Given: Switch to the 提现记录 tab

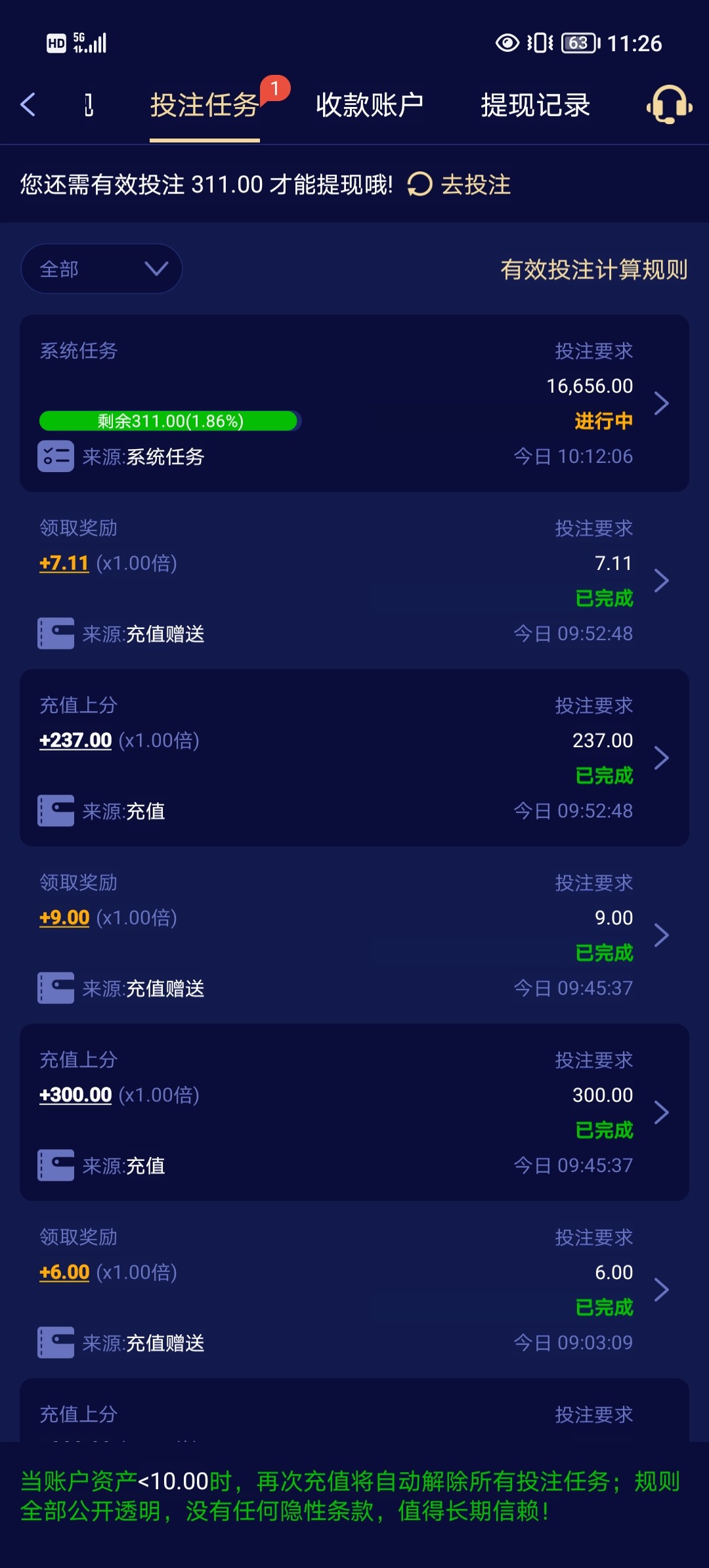Looking at the screenshot, I should pyautogui.click(x=535, y=105).
